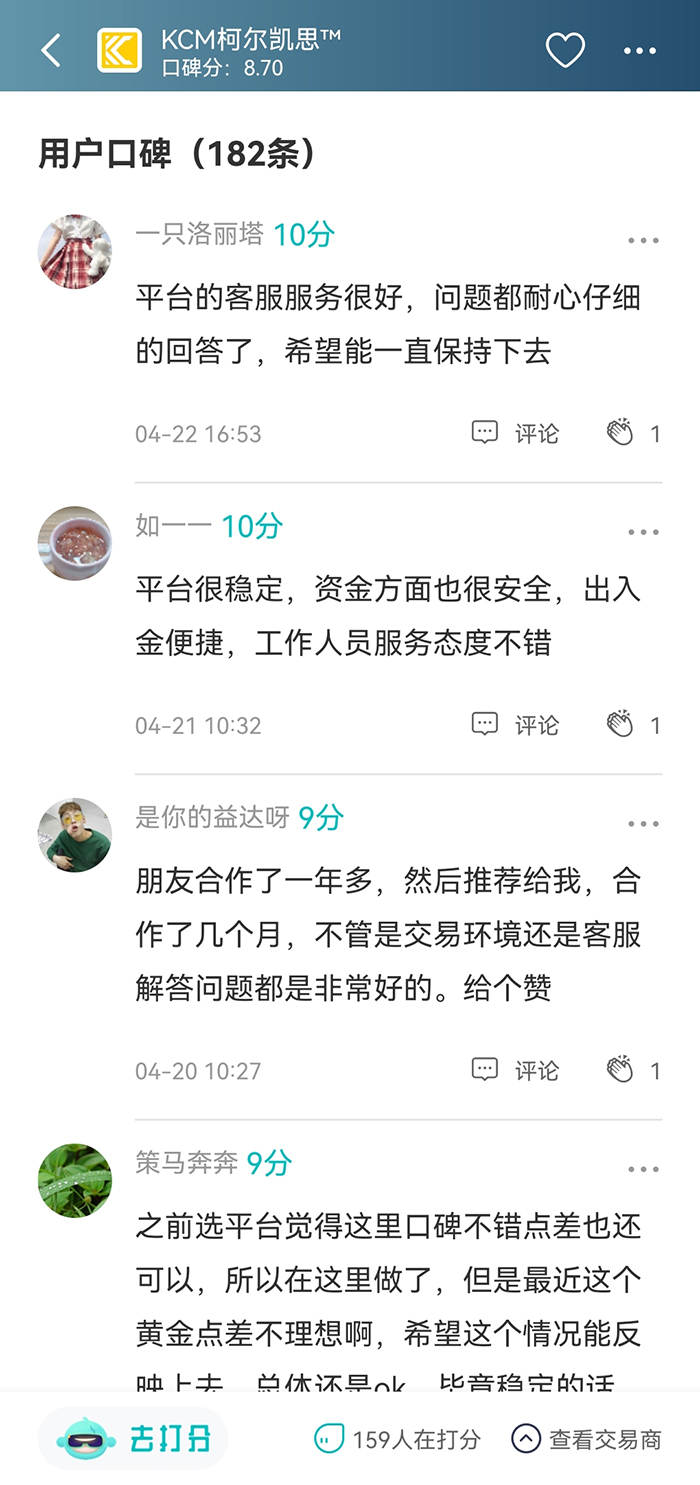The image size is (700, 1485).
Task: View 一只洛丽塔's profile avatar
Action: pos(75,251)
